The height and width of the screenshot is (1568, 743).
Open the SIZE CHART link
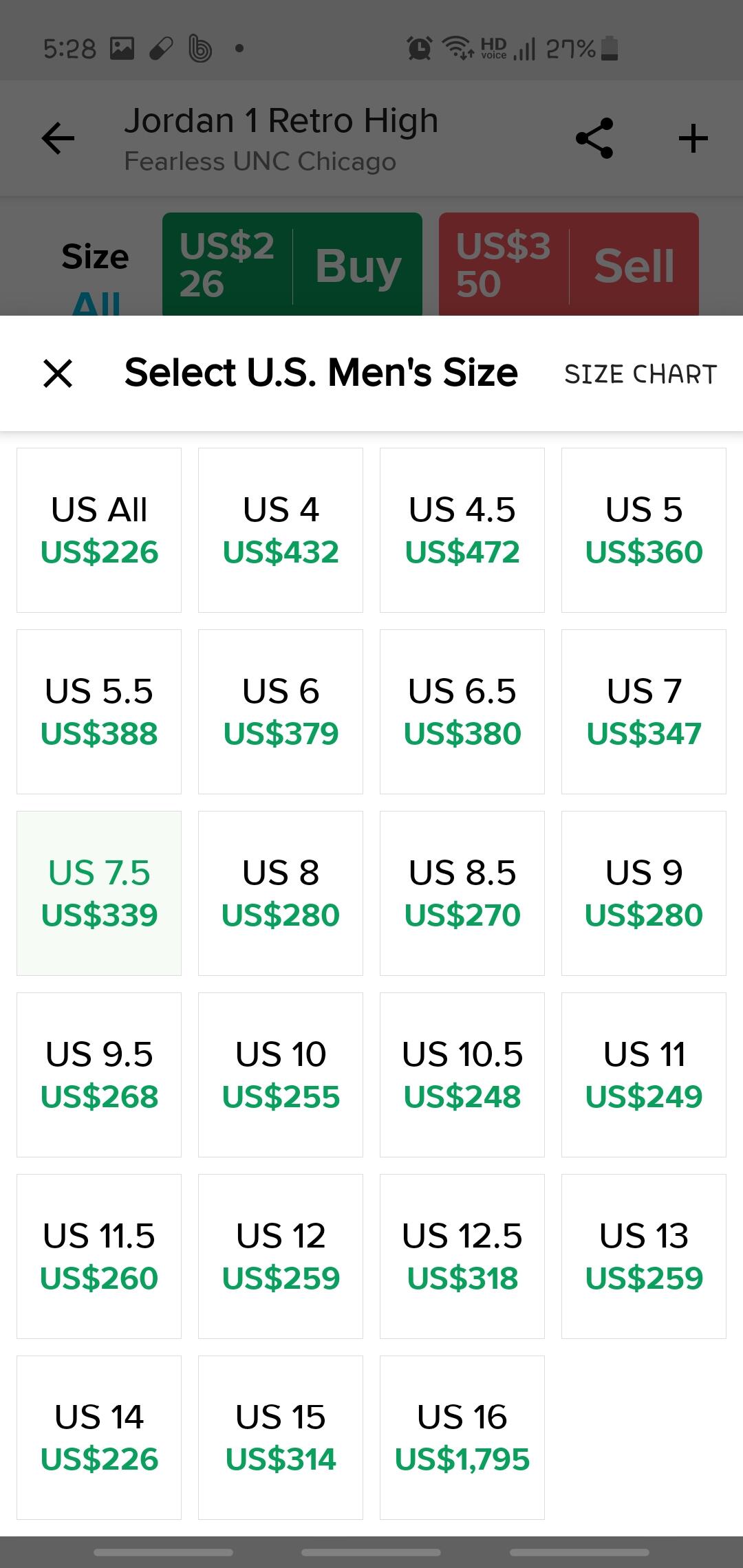(x=640, y=374)
